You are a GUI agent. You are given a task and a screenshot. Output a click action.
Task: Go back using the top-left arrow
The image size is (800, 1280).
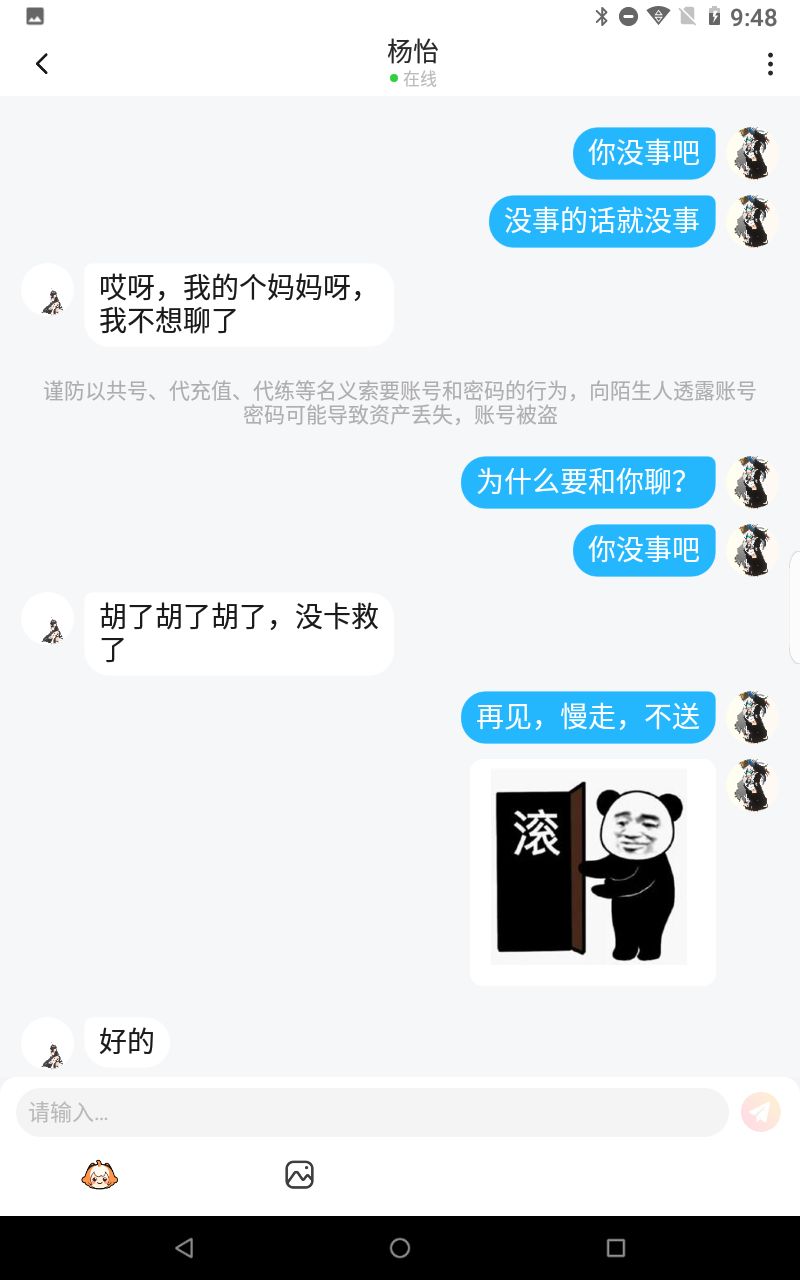(41, 64)
